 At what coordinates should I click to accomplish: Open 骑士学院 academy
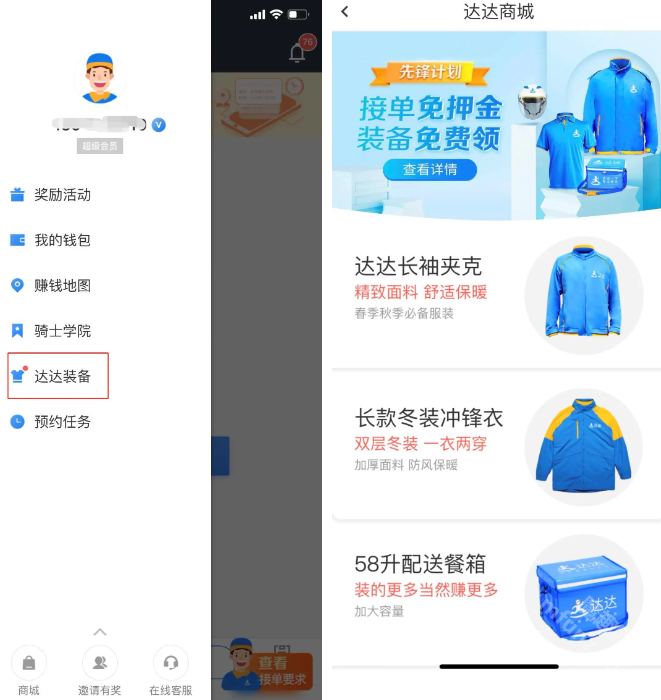50,331
